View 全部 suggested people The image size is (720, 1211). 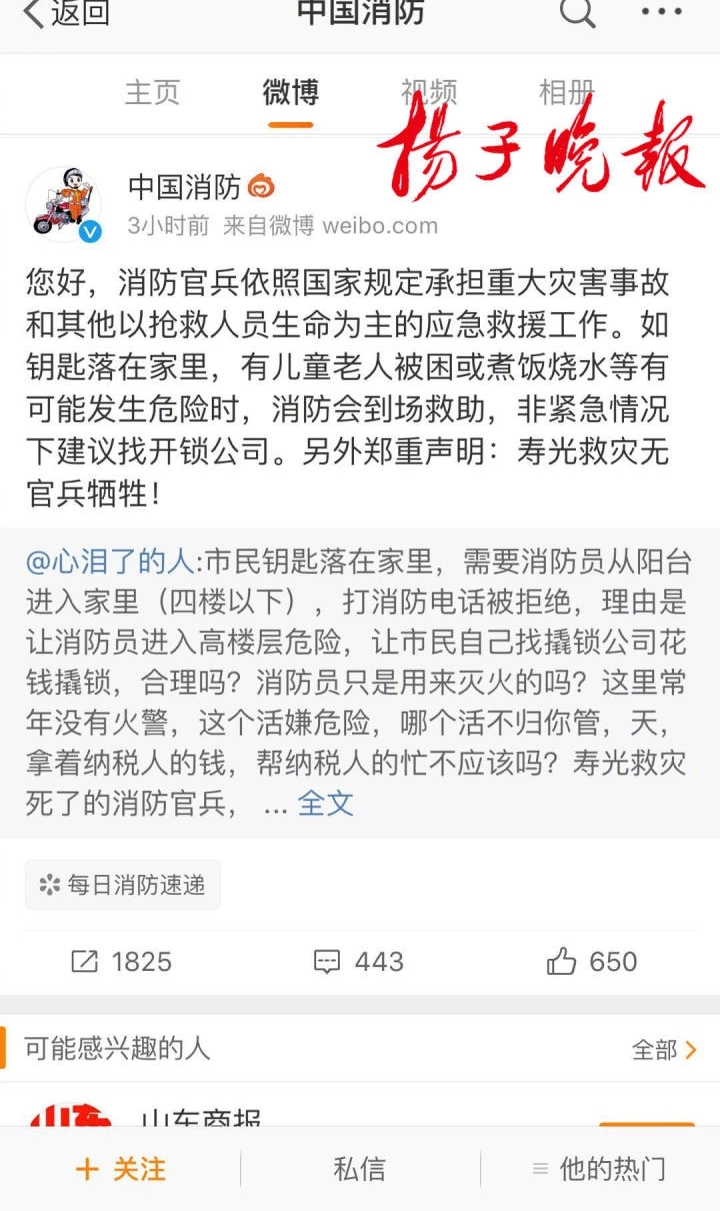pos(664,1049)
